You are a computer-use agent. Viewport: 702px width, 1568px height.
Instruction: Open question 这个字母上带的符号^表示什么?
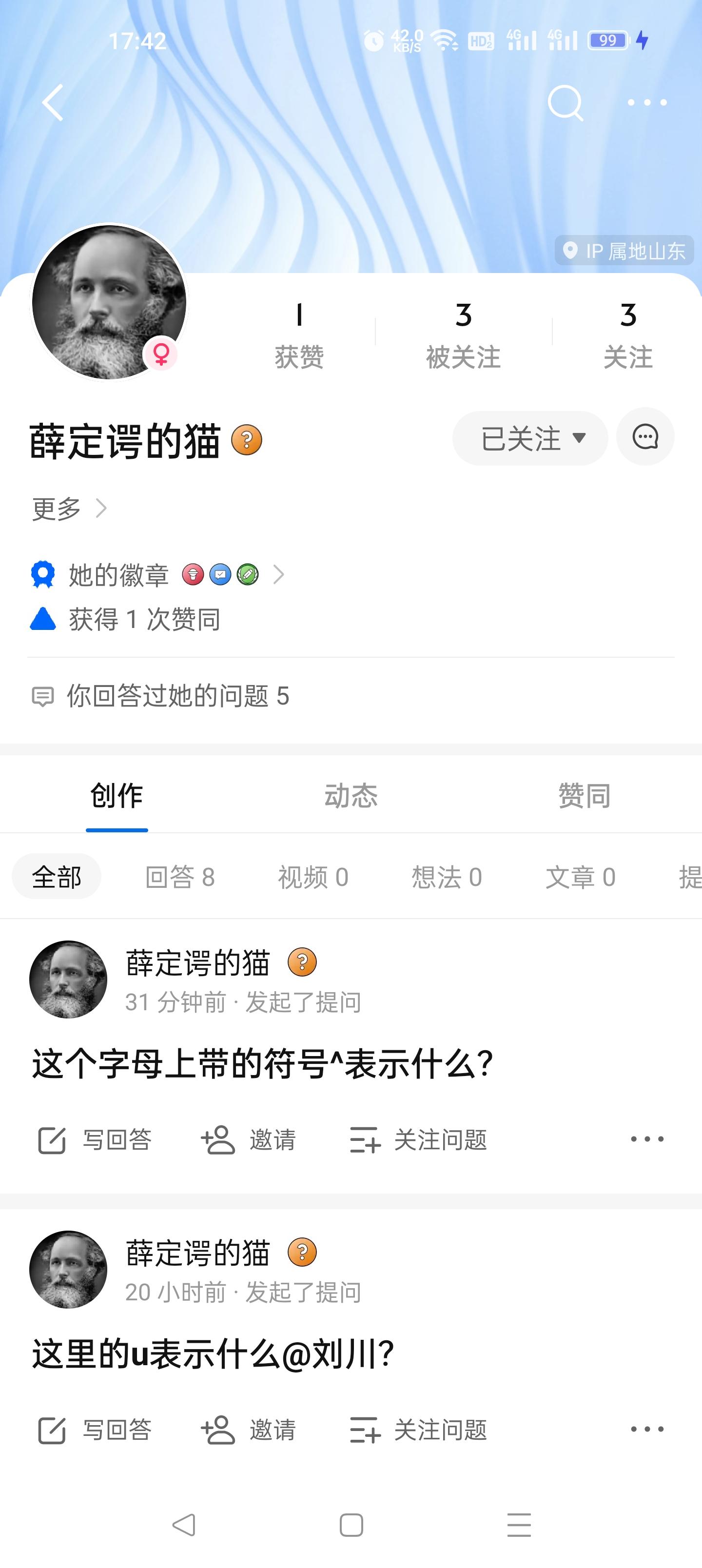point(262,1063)
